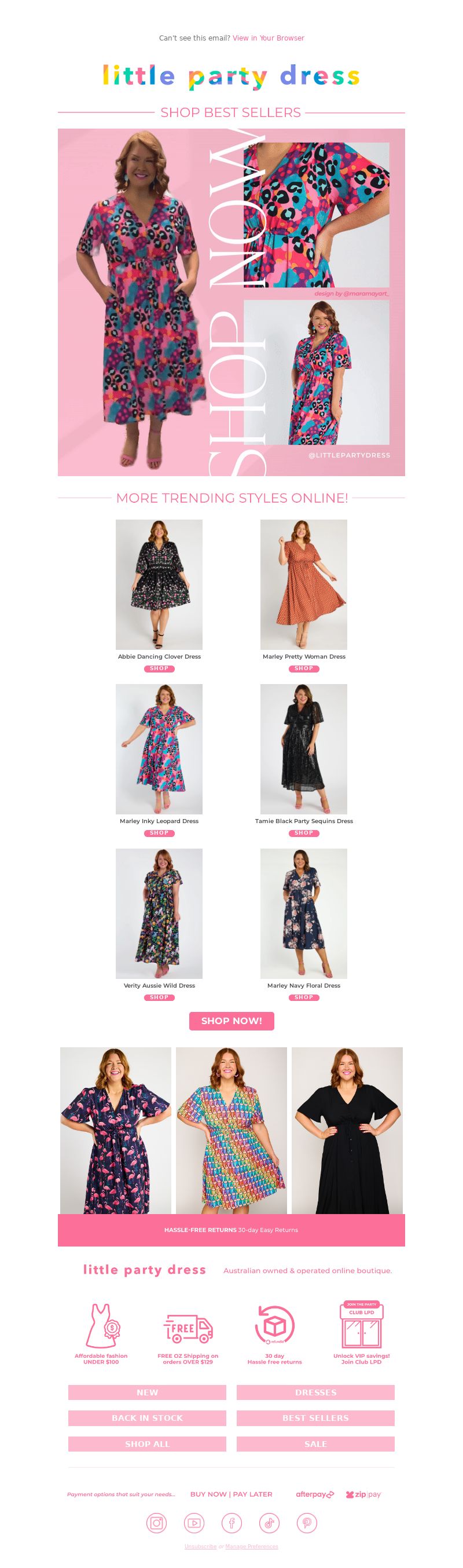Open the Pinterest icon
The width and height of the screenshot is (463, 1568).
click(x=306, y=1523)
